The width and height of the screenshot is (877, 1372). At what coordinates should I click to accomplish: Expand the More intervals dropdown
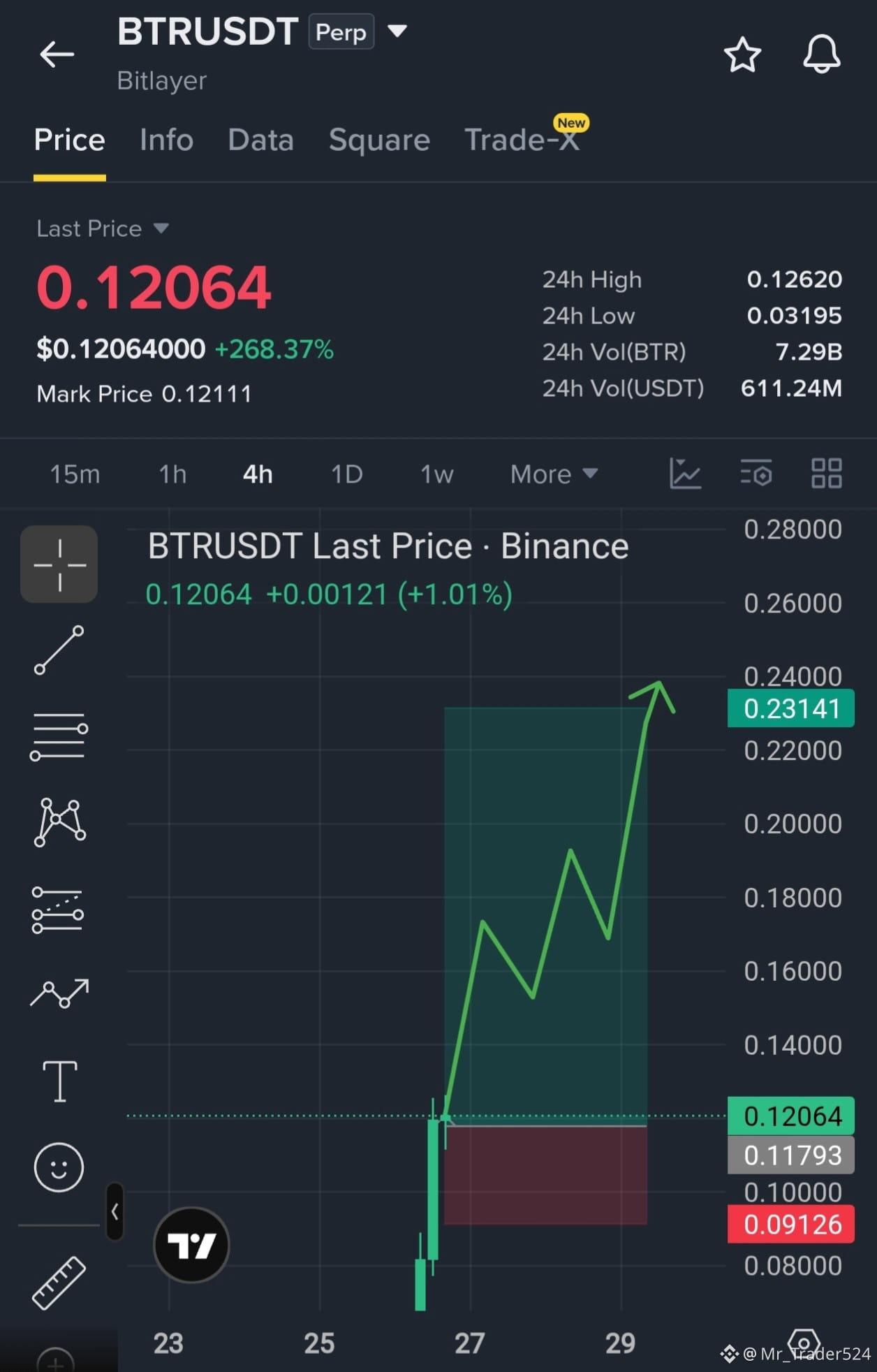[554, 474]
